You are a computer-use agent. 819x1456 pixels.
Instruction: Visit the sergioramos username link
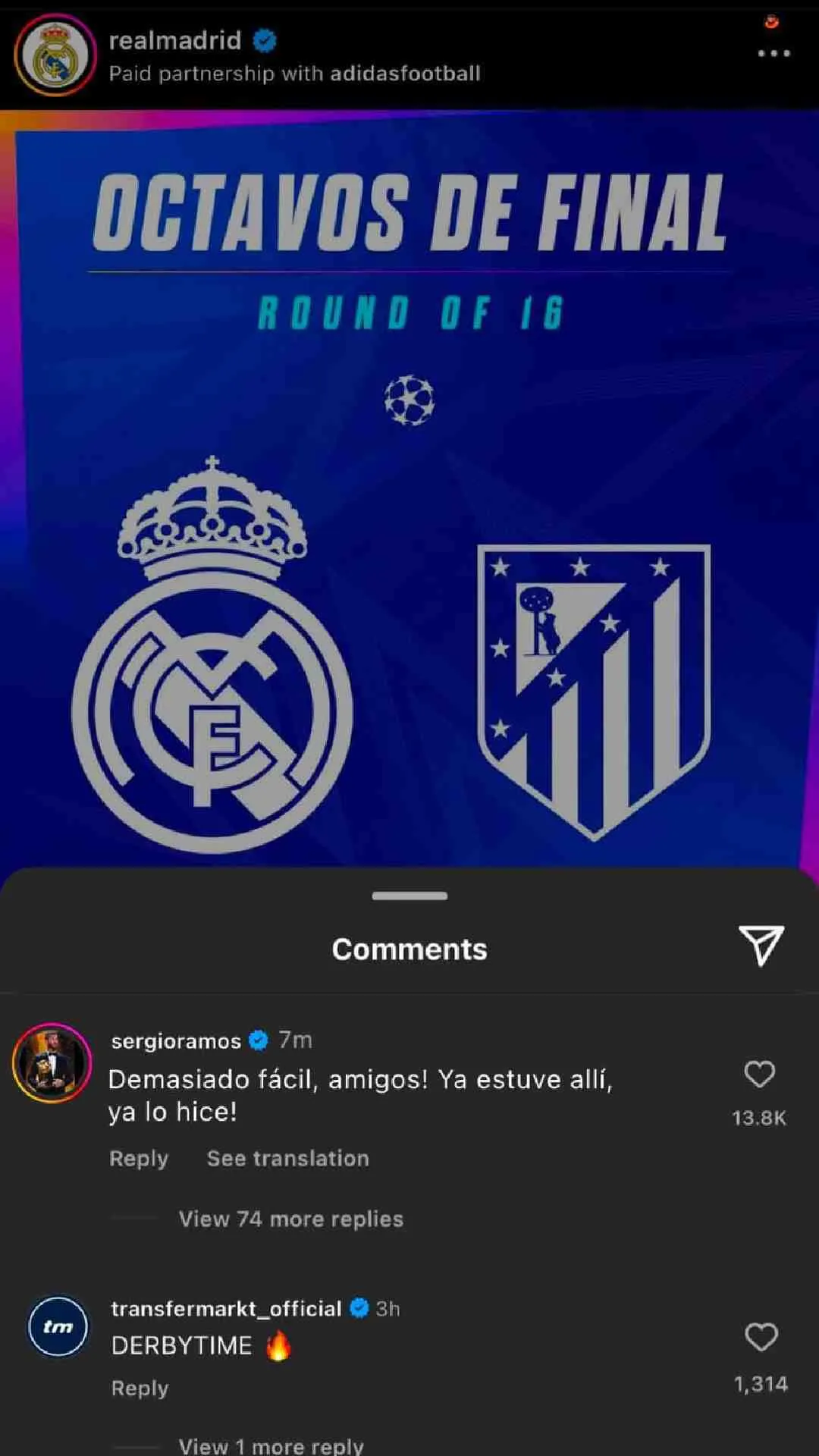pyautogui.click(x=176, y=1041)
